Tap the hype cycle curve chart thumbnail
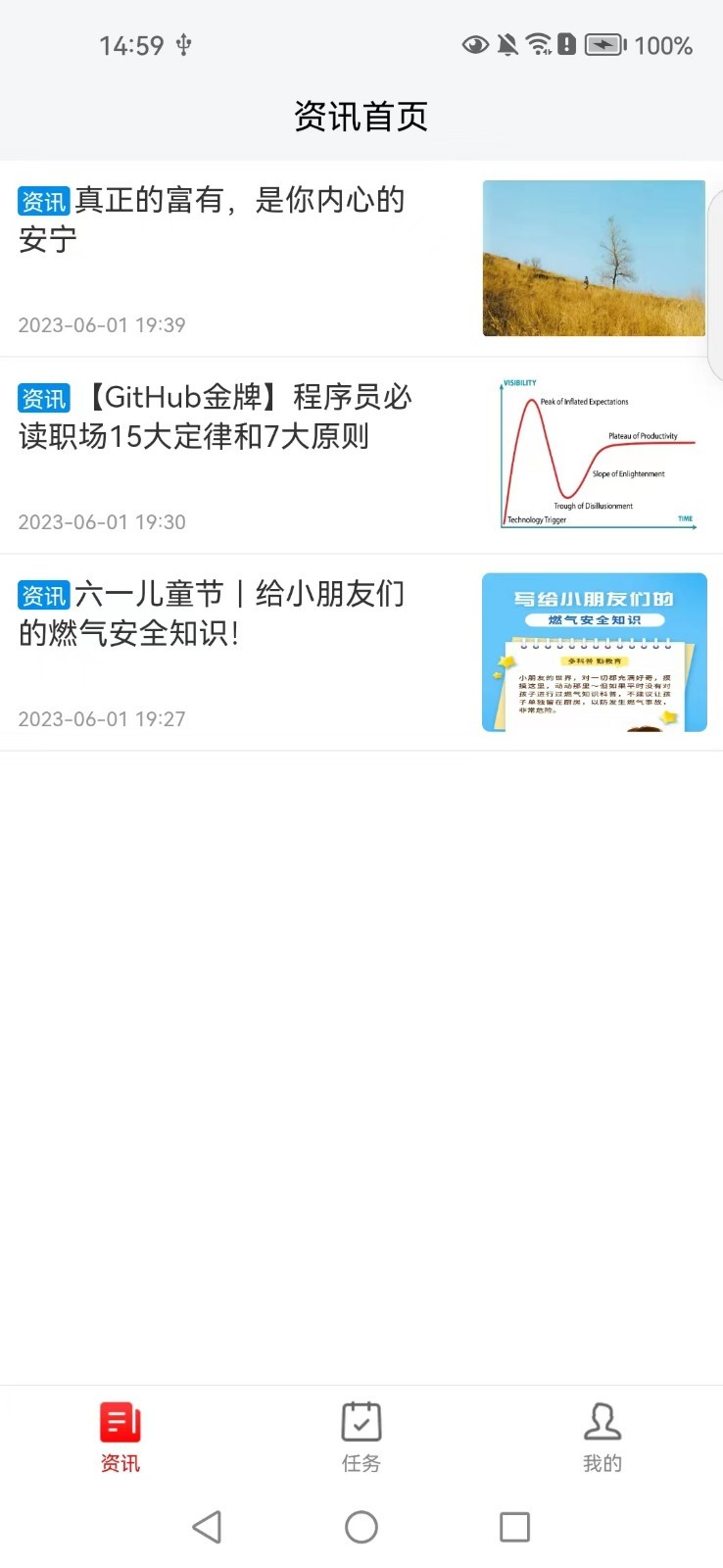 [594, 453]
